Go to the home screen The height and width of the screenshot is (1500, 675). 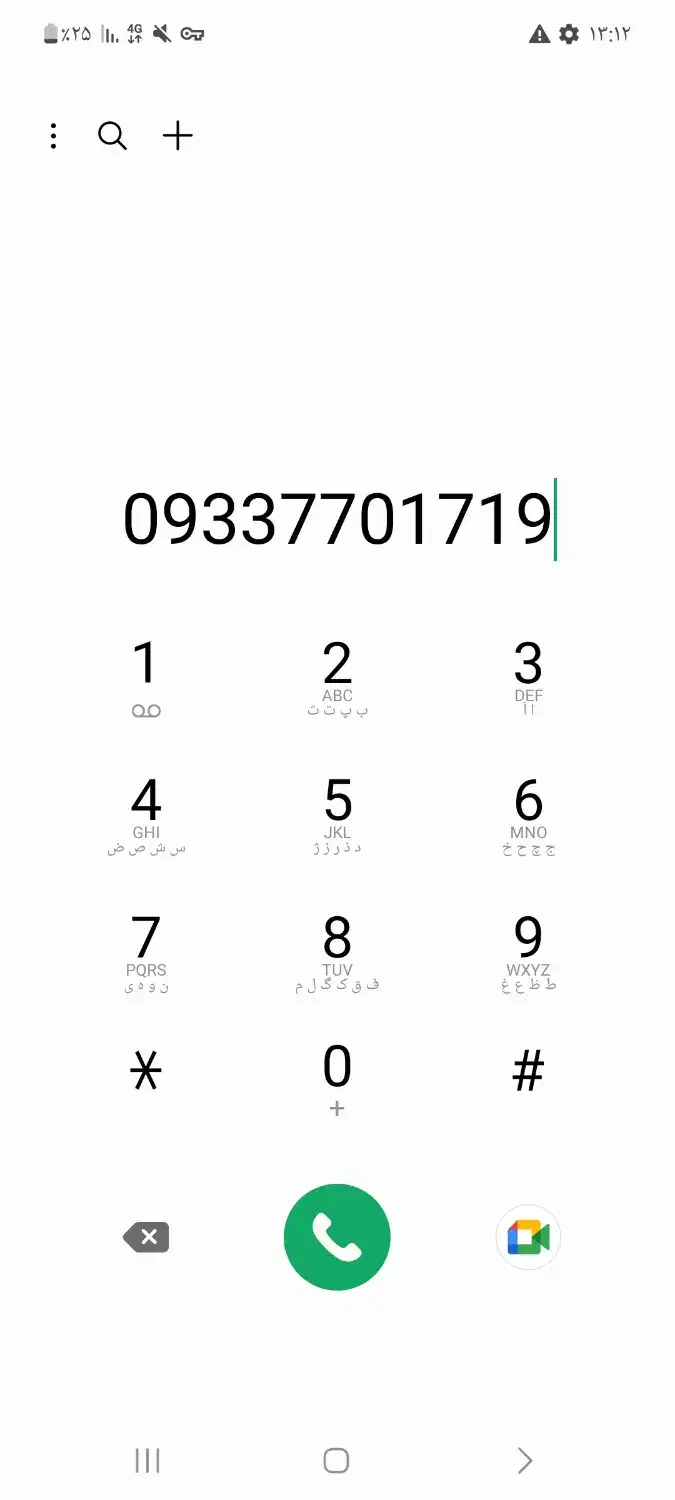pyautogui.click(x=337, y=1461)
